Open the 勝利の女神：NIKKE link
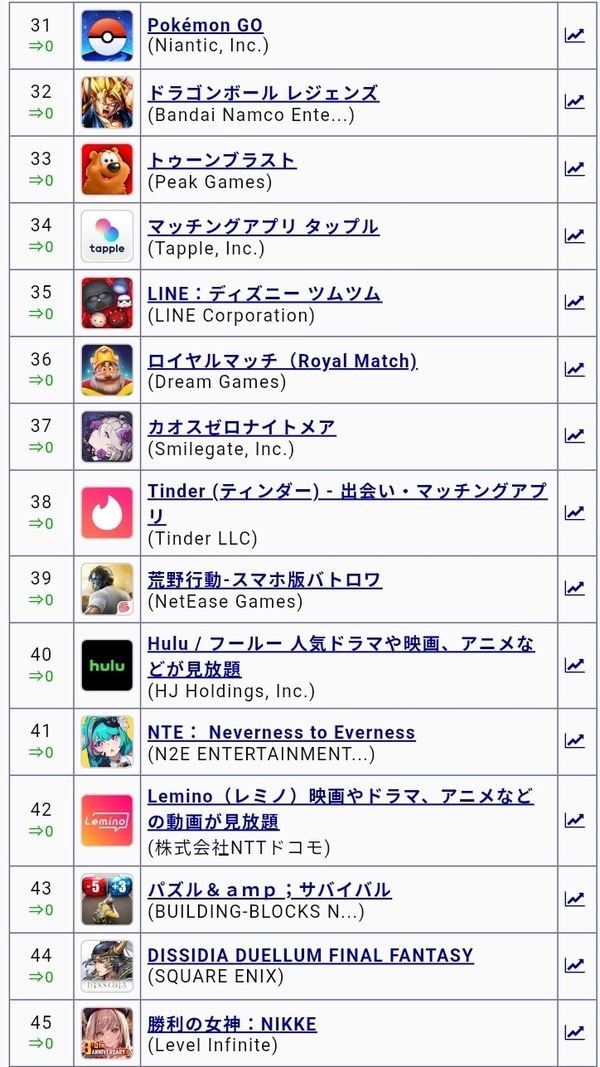 tap(232, 1023)
